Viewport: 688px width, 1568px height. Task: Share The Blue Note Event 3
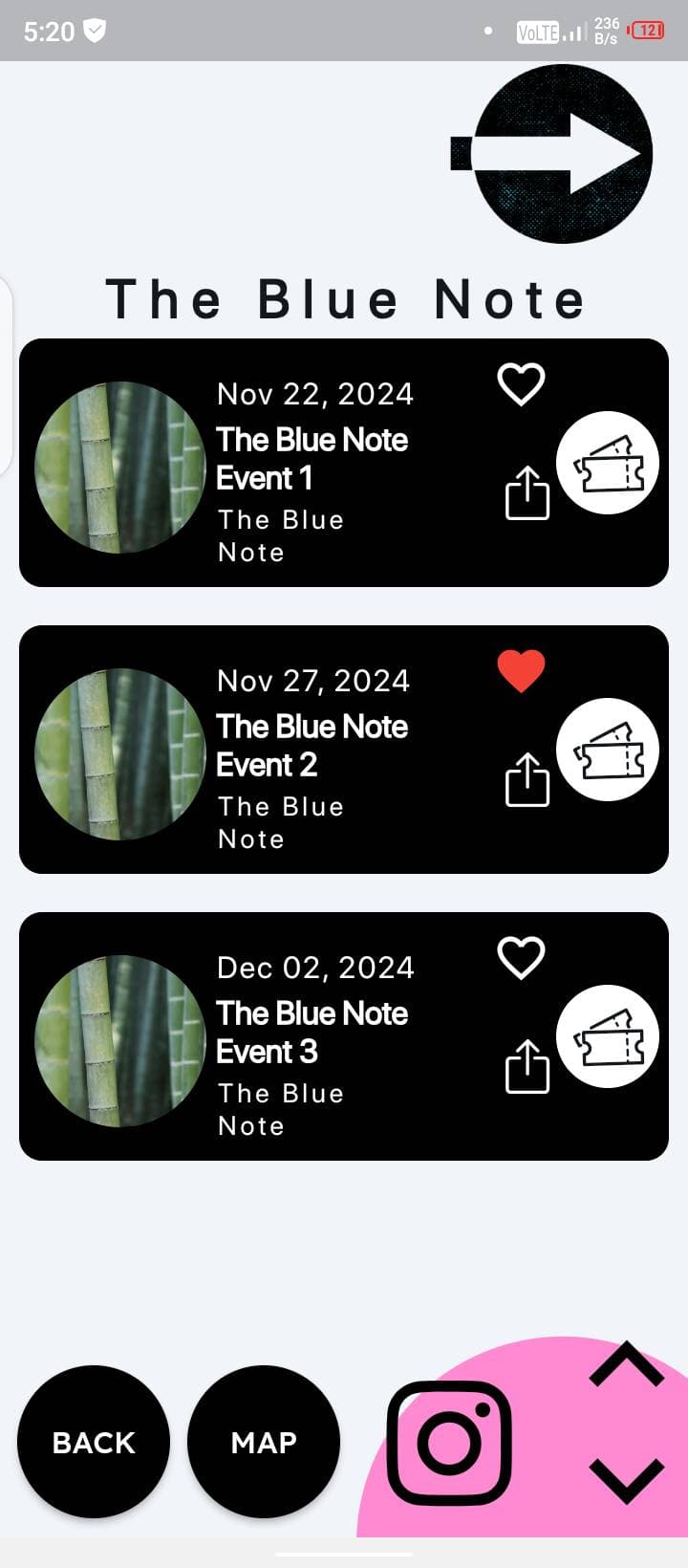[x=527, y=1067]
